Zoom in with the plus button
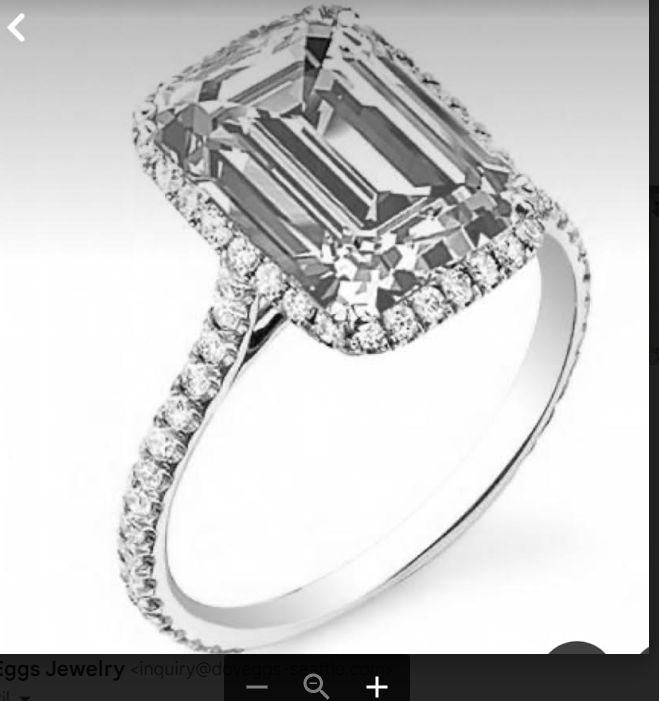This screenshot has height=701, width=659. coord(376,687)
